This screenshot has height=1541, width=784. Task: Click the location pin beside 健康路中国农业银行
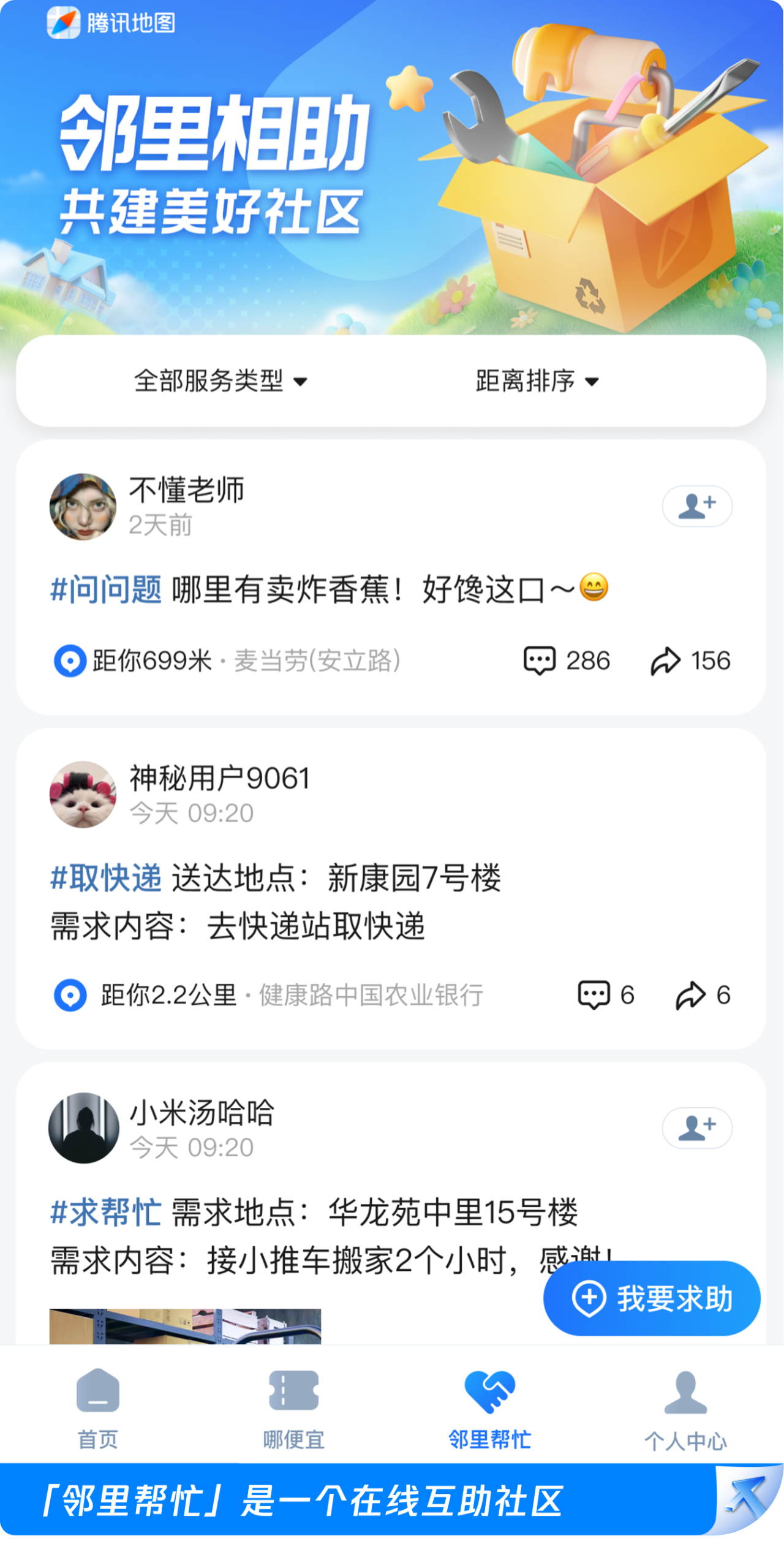click(x=70, y=994)
